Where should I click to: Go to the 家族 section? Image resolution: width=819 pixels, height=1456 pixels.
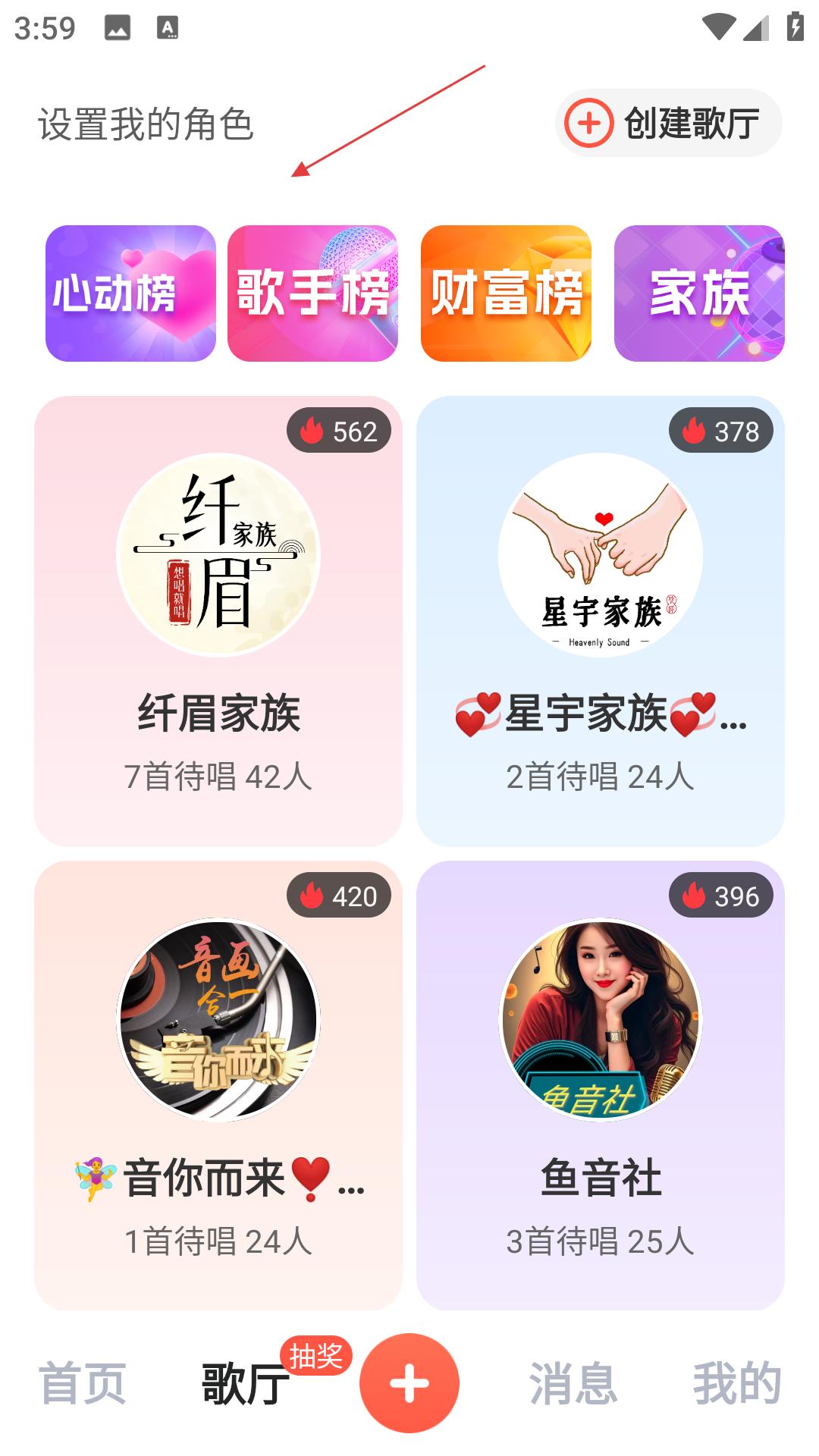pos(698,293)
